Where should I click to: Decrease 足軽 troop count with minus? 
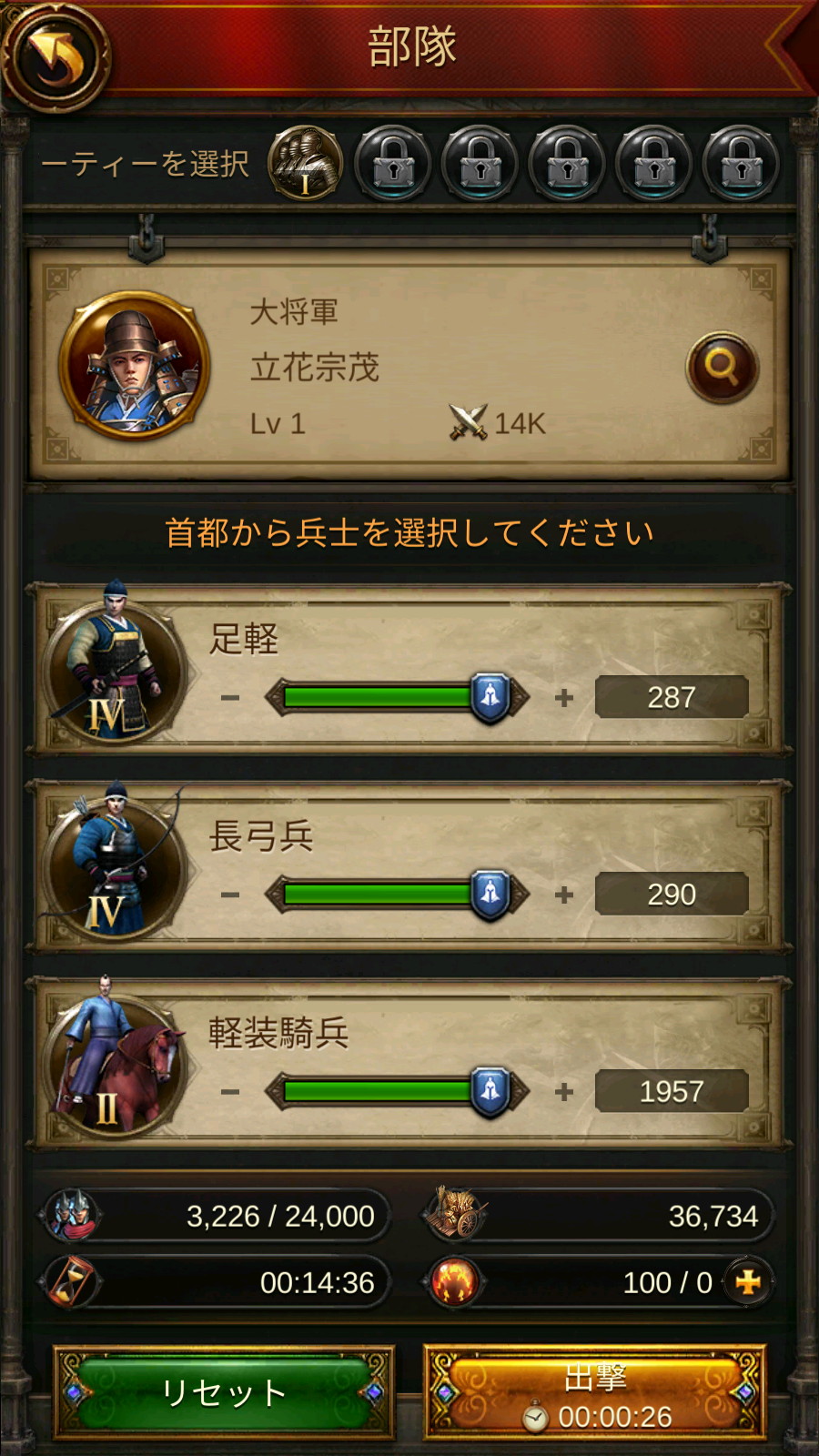coord(230,698)
